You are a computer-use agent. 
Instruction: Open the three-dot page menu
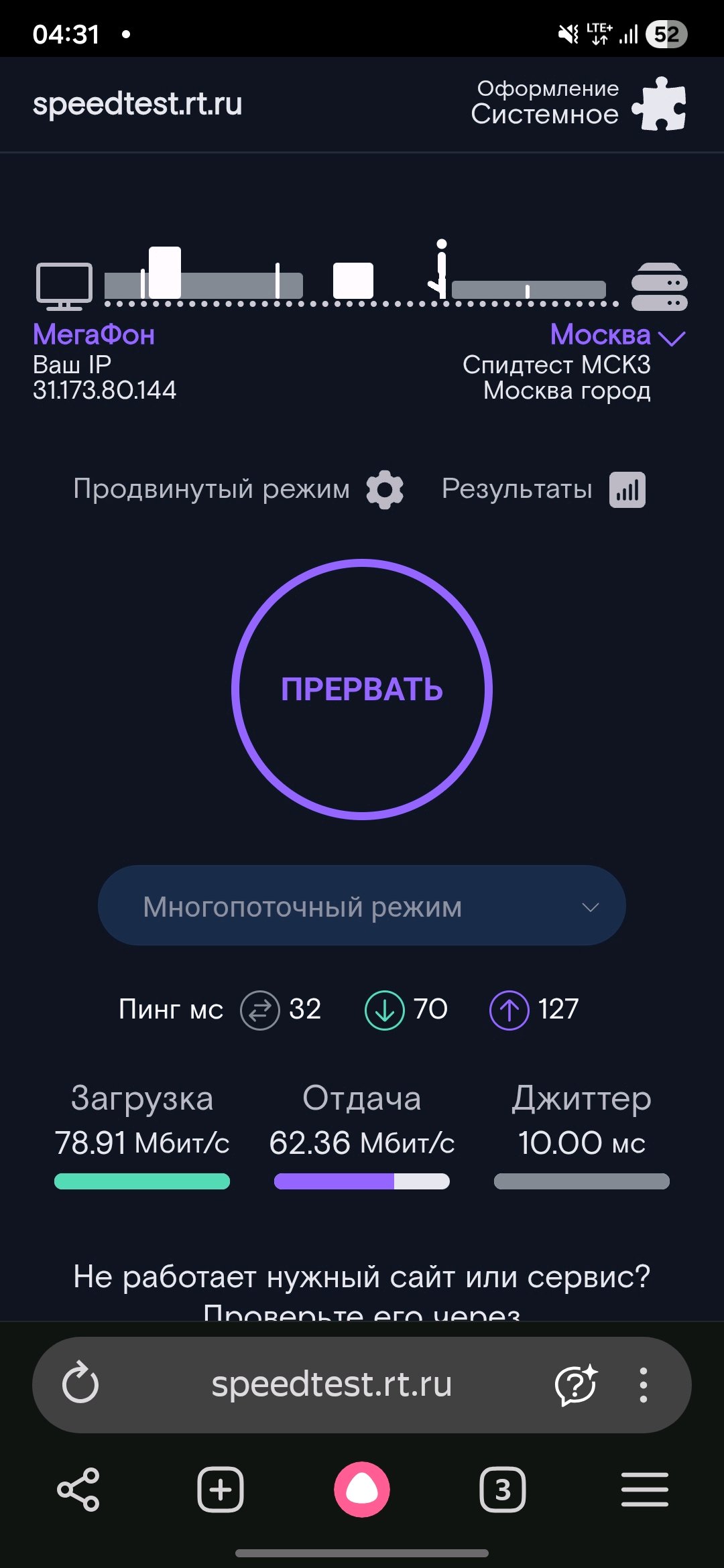tap(644, 1384)
